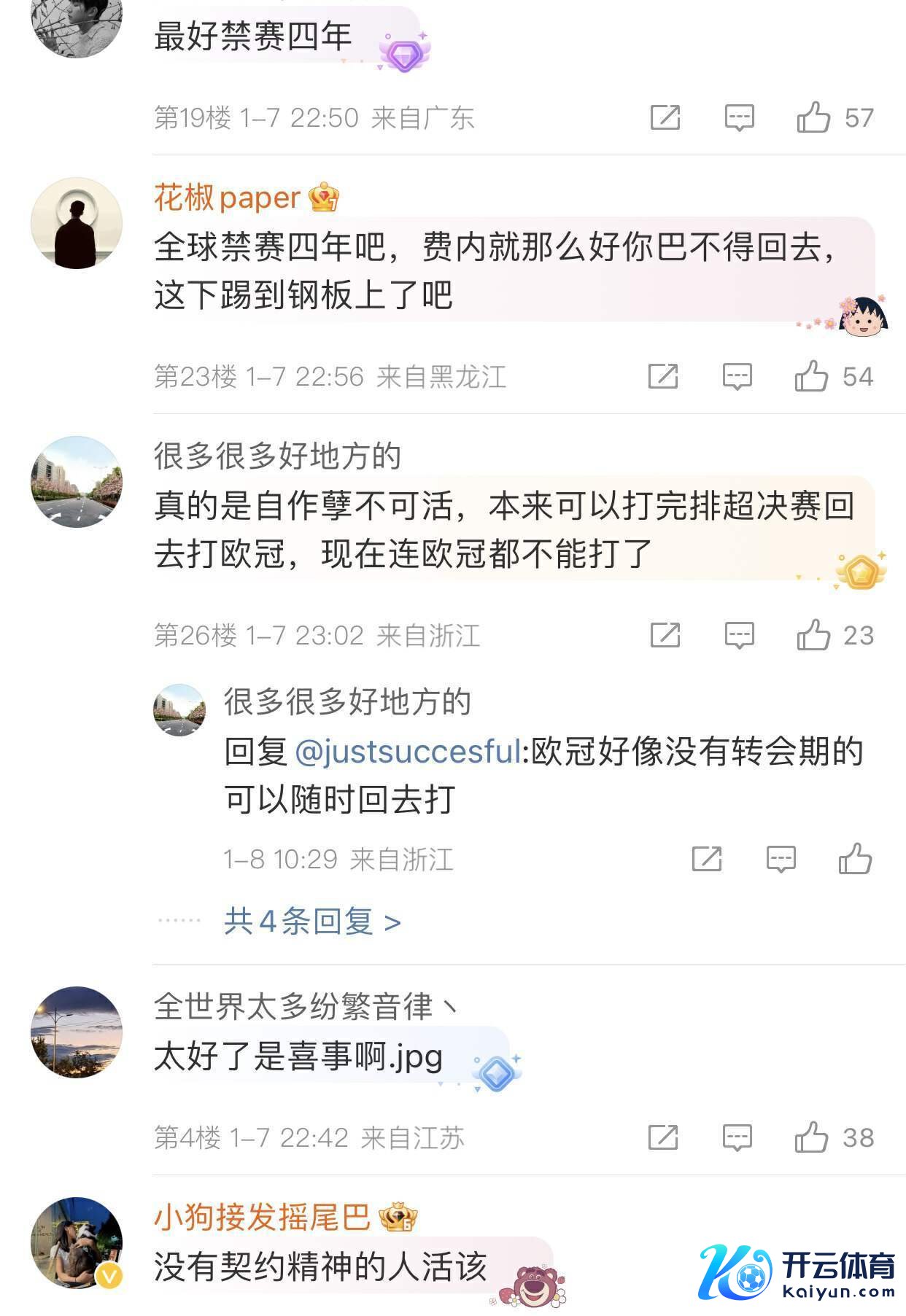Reply to 花椒paper's comment
The height and width of the screenshot is (1316, 906).
(737, 376)
